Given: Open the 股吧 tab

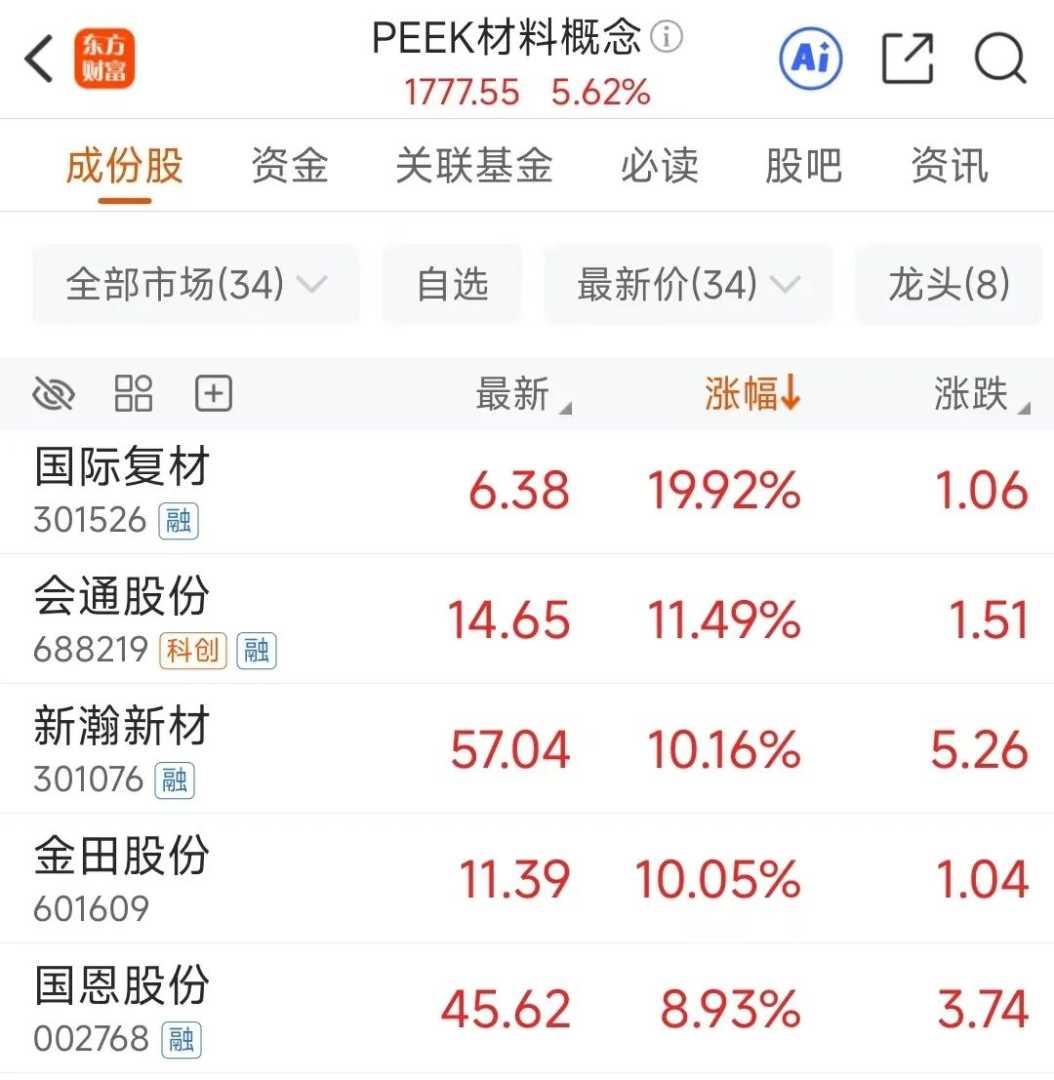Looking at the screenshot, I should [x=803, y=166].
